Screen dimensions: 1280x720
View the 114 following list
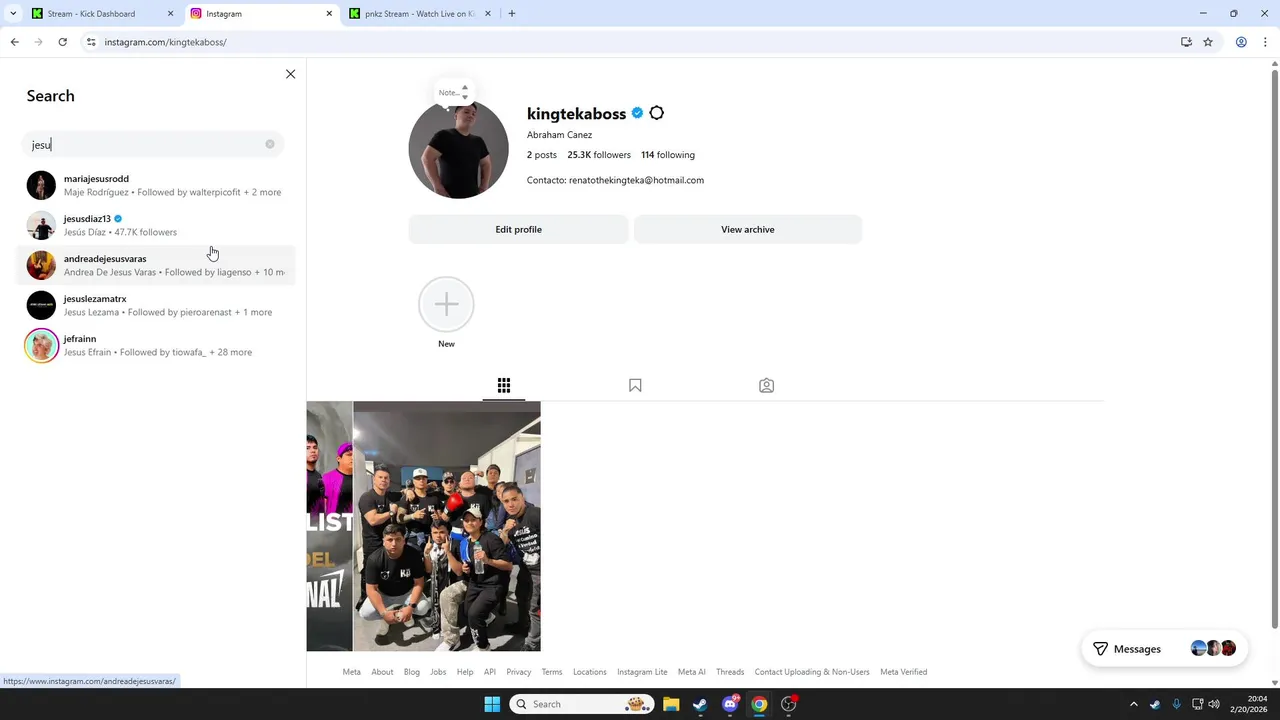(667, 155)
